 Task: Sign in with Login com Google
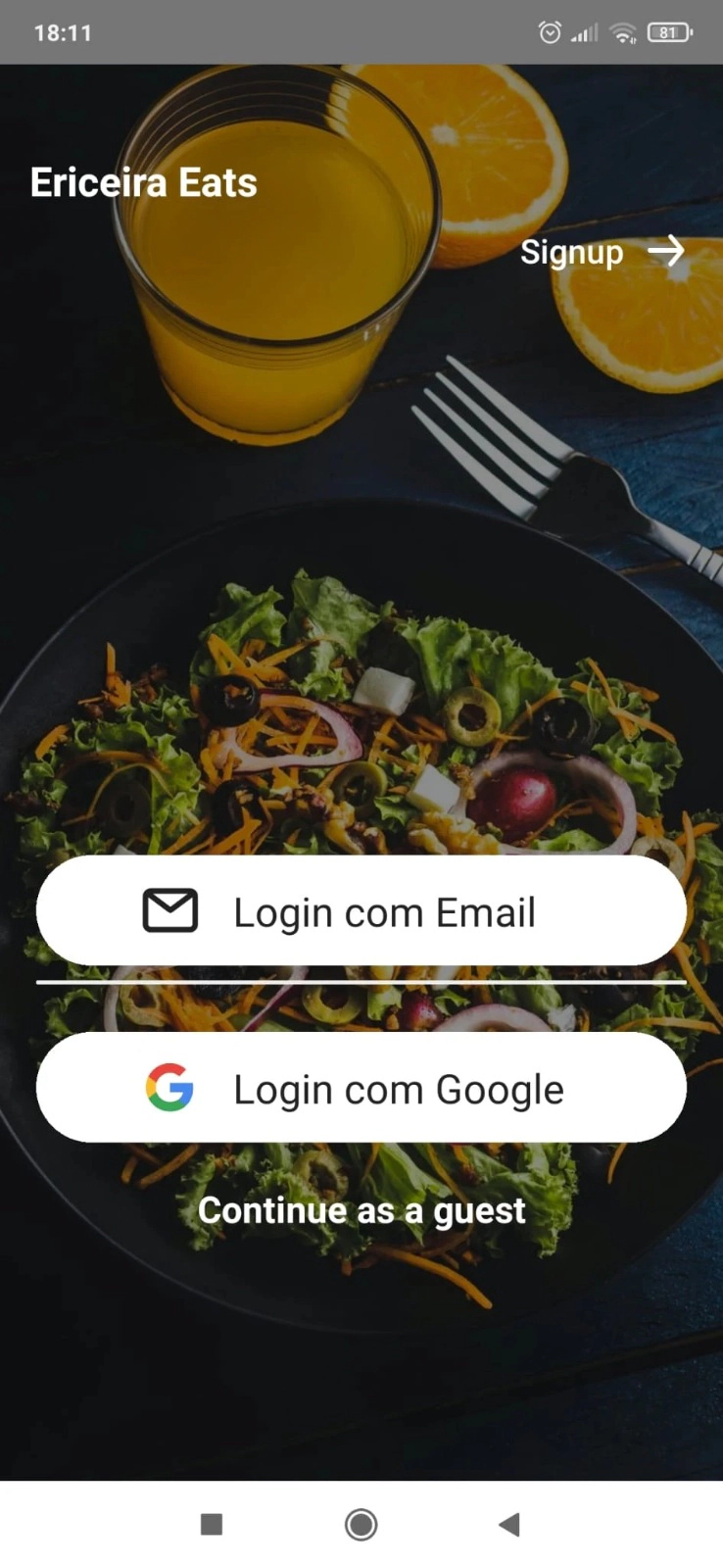[x=361, y=1088]
